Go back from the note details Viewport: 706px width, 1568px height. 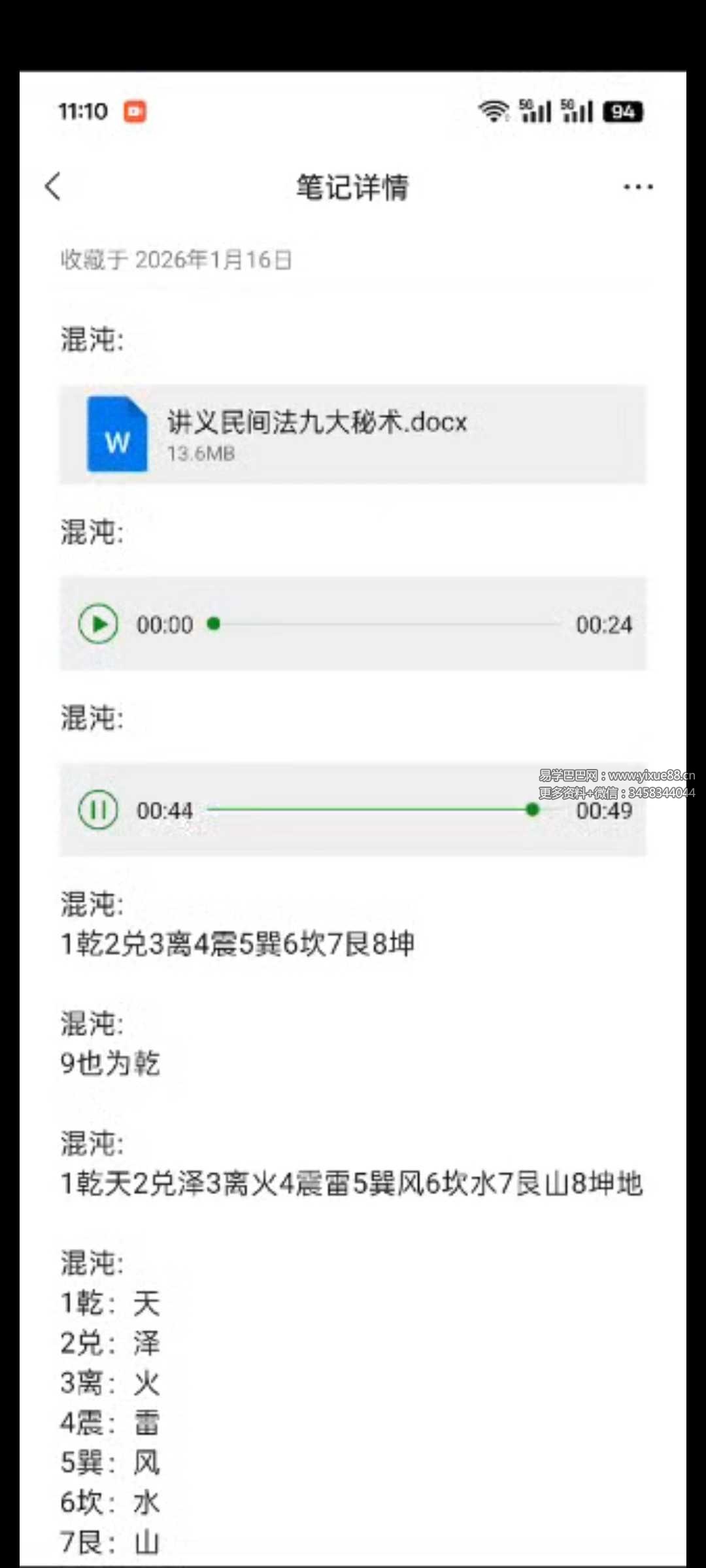pos(54,187)
